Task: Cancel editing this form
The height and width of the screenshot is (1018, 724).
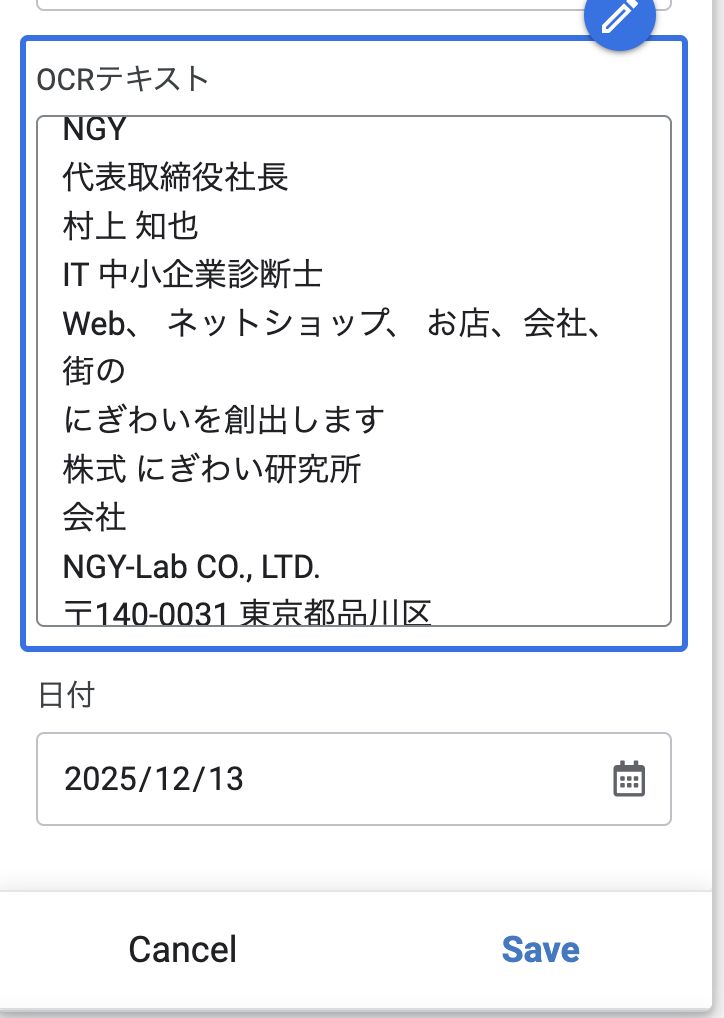Action: coord(183,949)
